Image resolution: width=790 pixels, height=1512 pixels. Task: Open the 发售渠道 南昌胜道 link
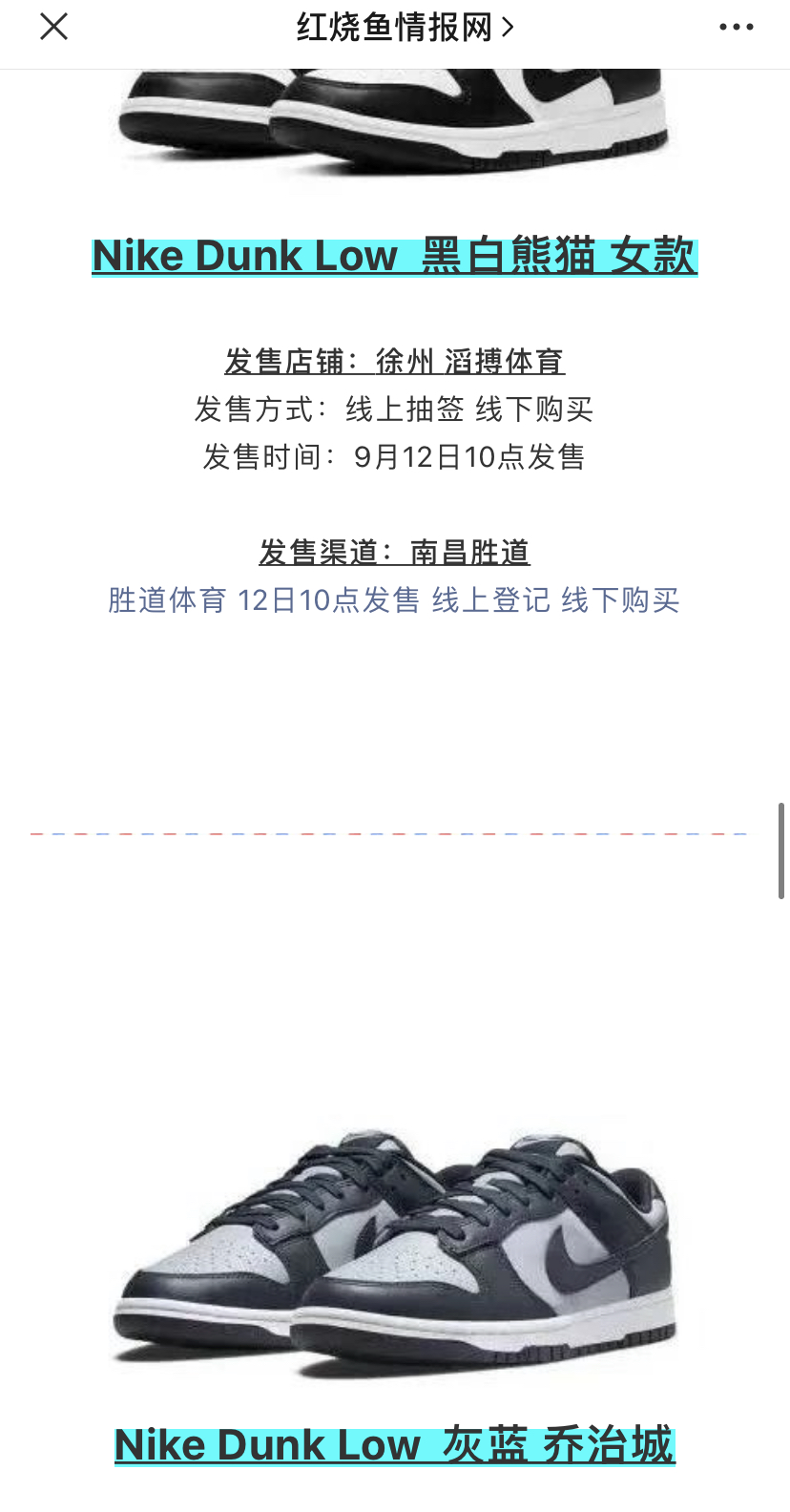pos(395,553)
